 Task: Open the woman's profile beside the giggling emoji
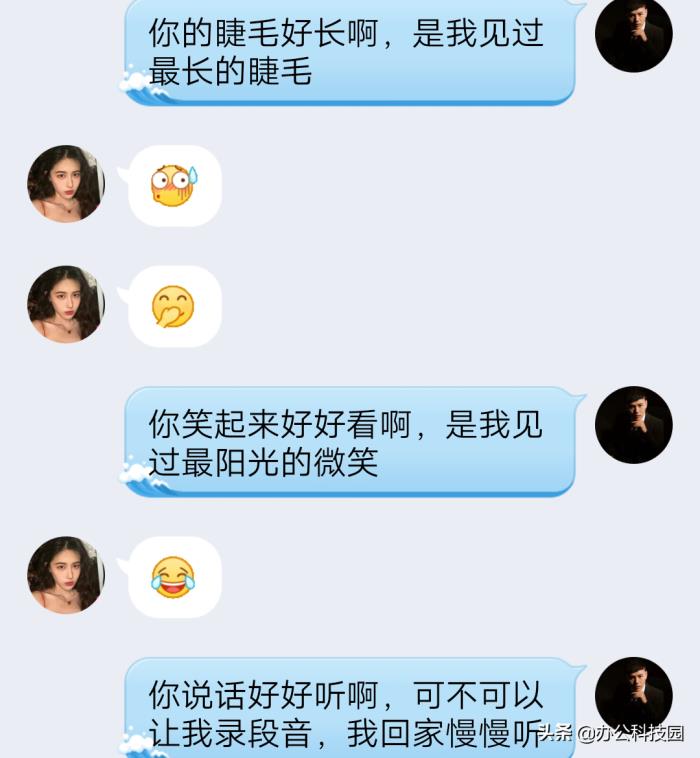pos(66,305)
